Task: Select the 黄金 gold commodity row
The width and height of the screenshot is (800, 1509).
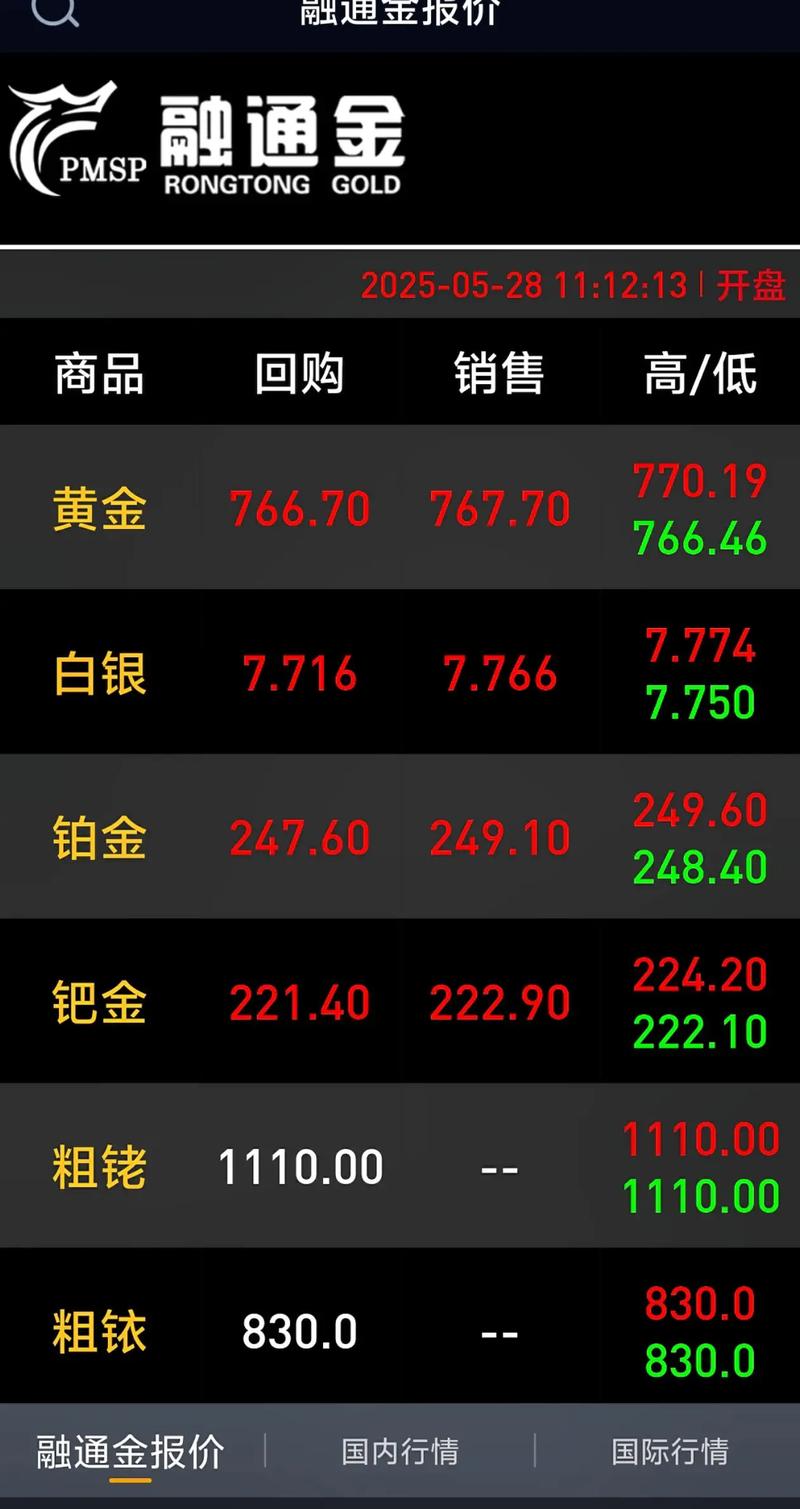Action: (99, 509)
